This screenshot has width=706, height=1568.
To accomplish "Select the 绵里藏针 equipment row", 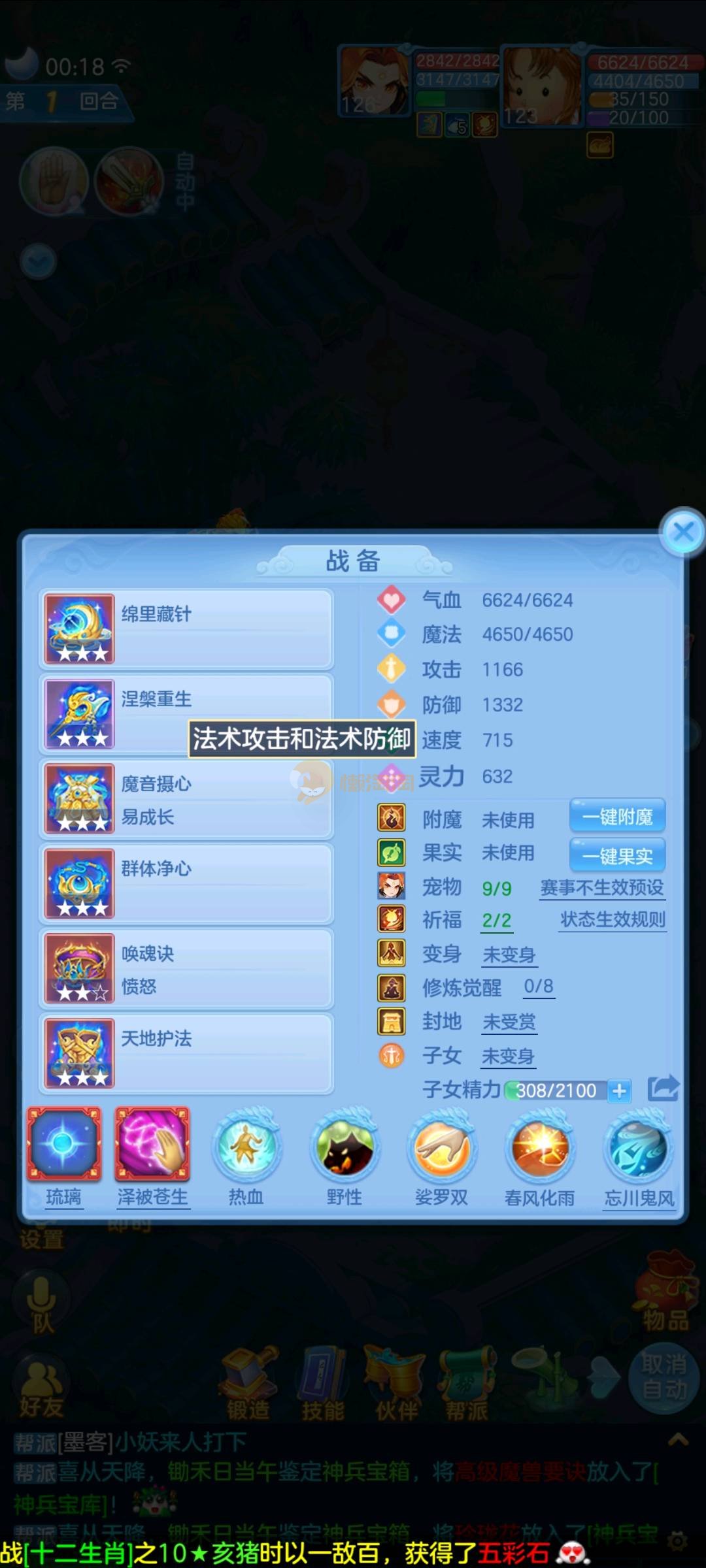I will click(186, 629).
